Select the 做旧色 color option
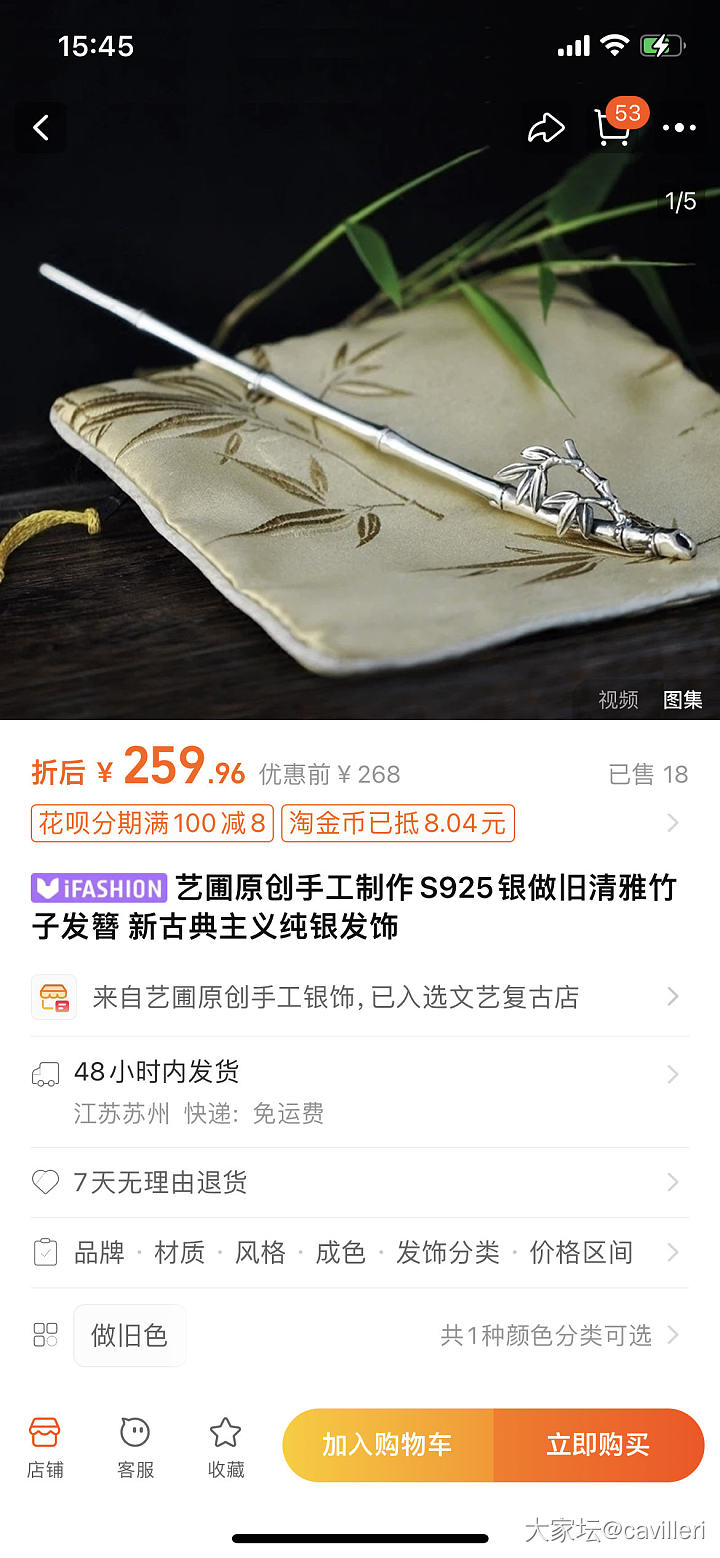This screenshot has width=720, height=1558. pyautogui.click(x=130, y=1335)
